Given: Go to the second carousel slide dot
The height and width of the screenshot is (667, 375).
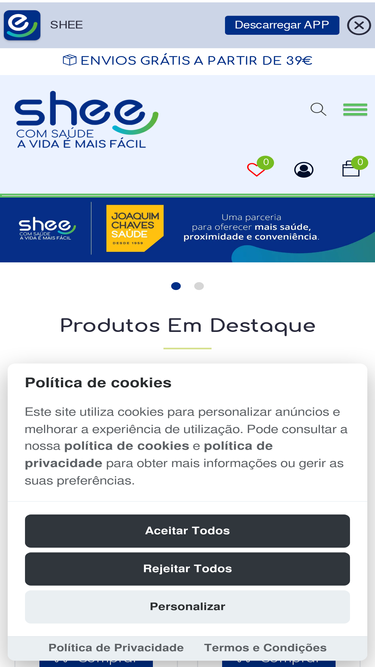Looking at the screenshot, I should pyautogui.click(x=199, y=286).
